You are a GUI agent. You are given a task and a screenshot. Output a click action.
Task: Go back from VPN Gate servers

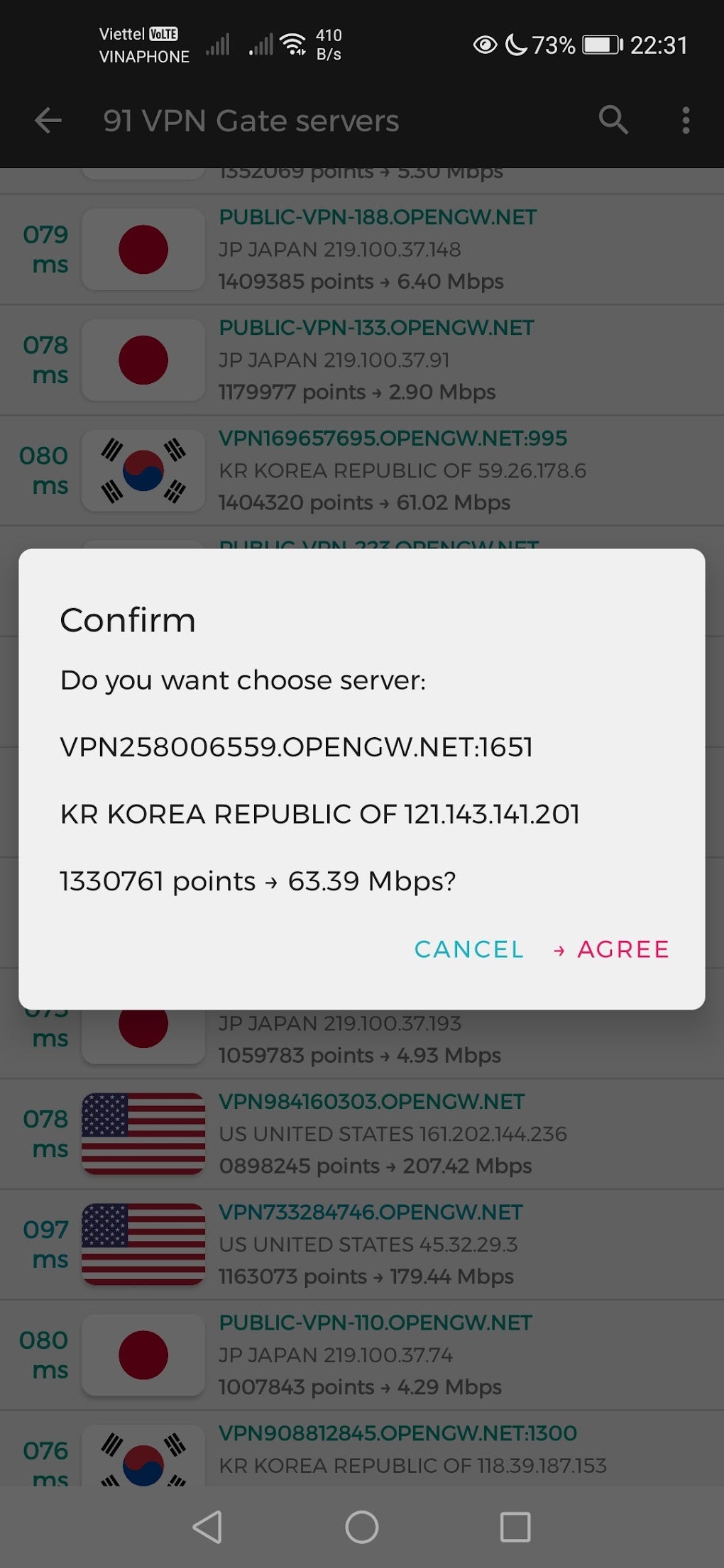coord(48,121)
